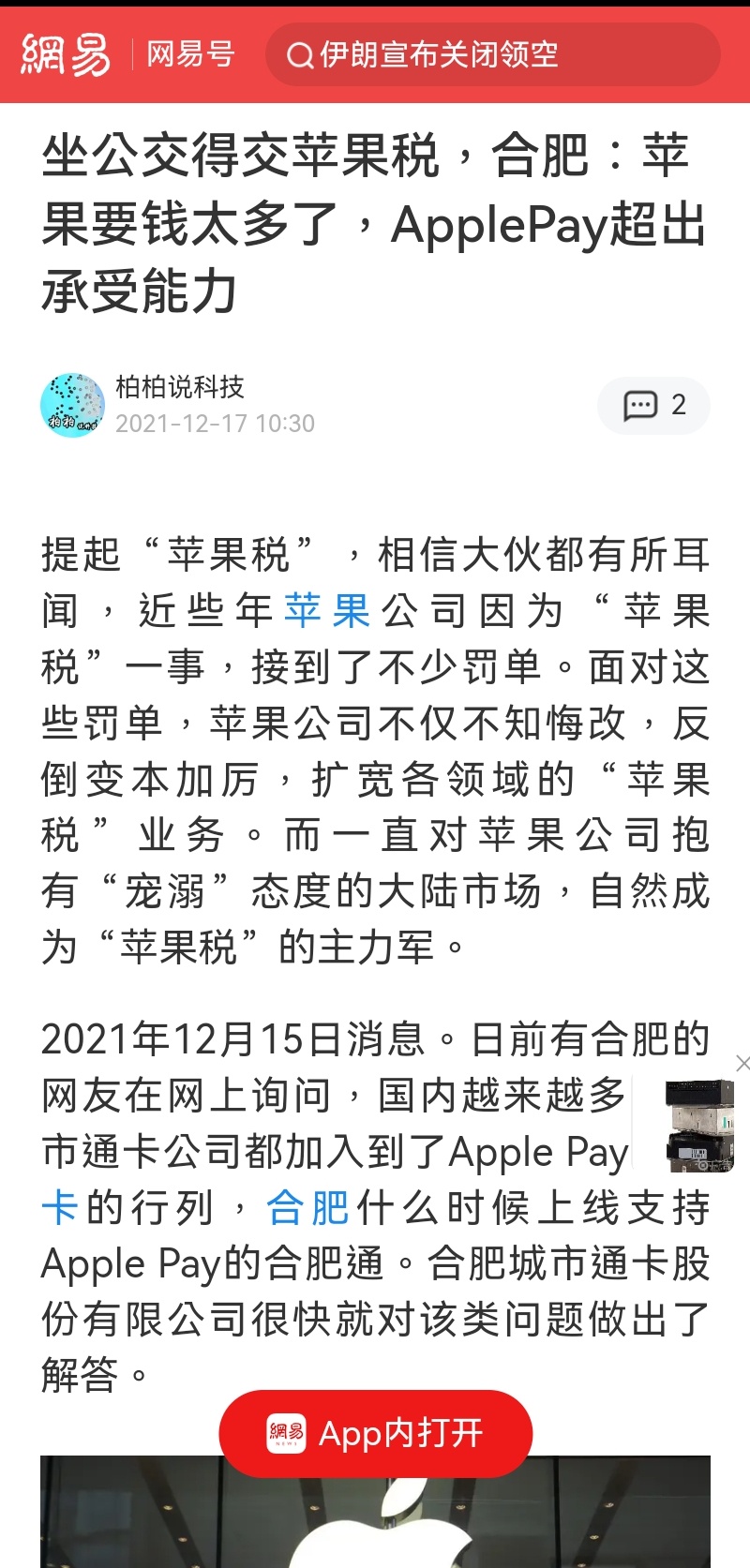View the 2 comments

[x=653, y=405]
